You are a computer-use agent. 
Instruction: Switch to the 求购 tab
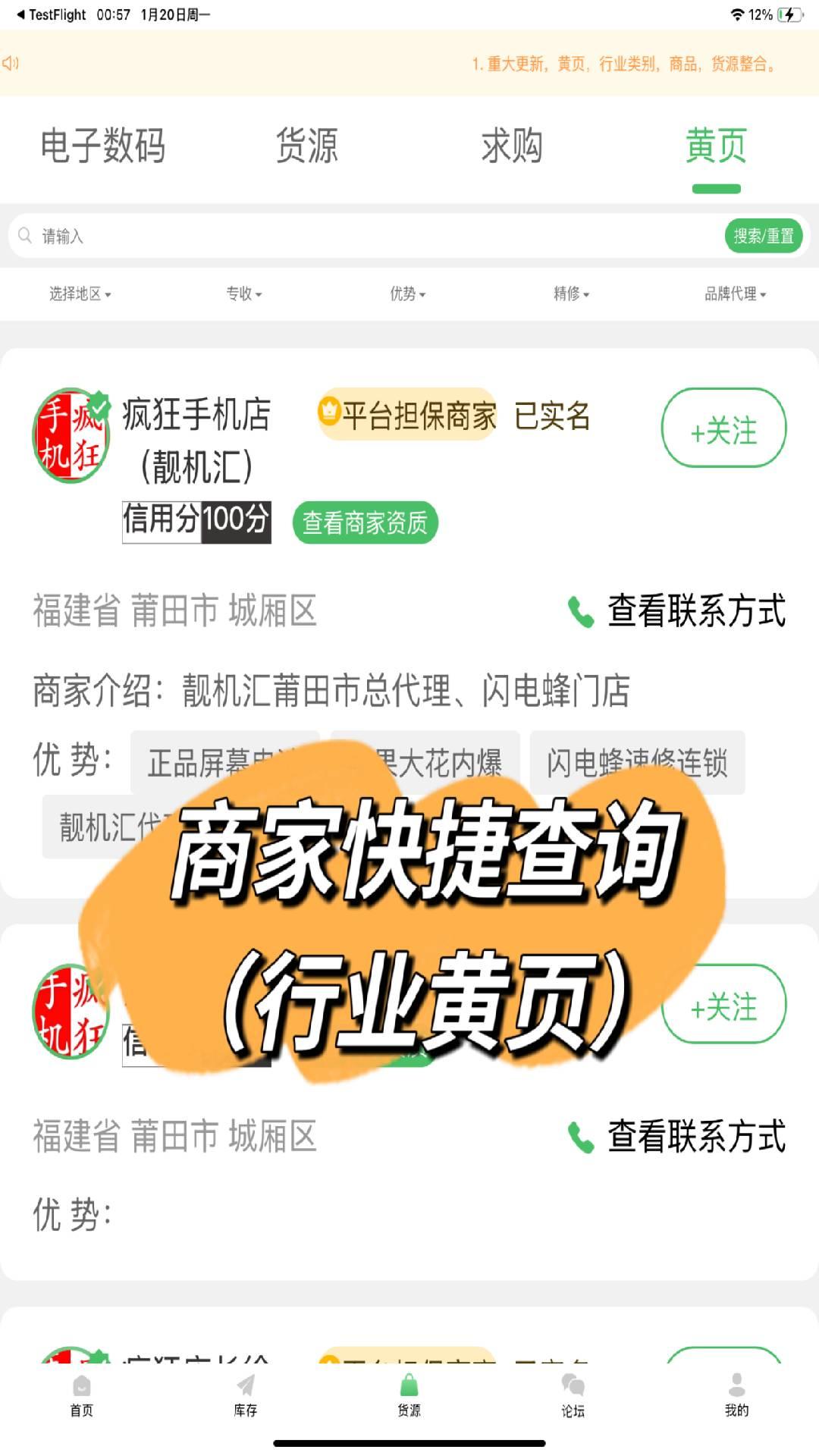(x=512, y=148)
